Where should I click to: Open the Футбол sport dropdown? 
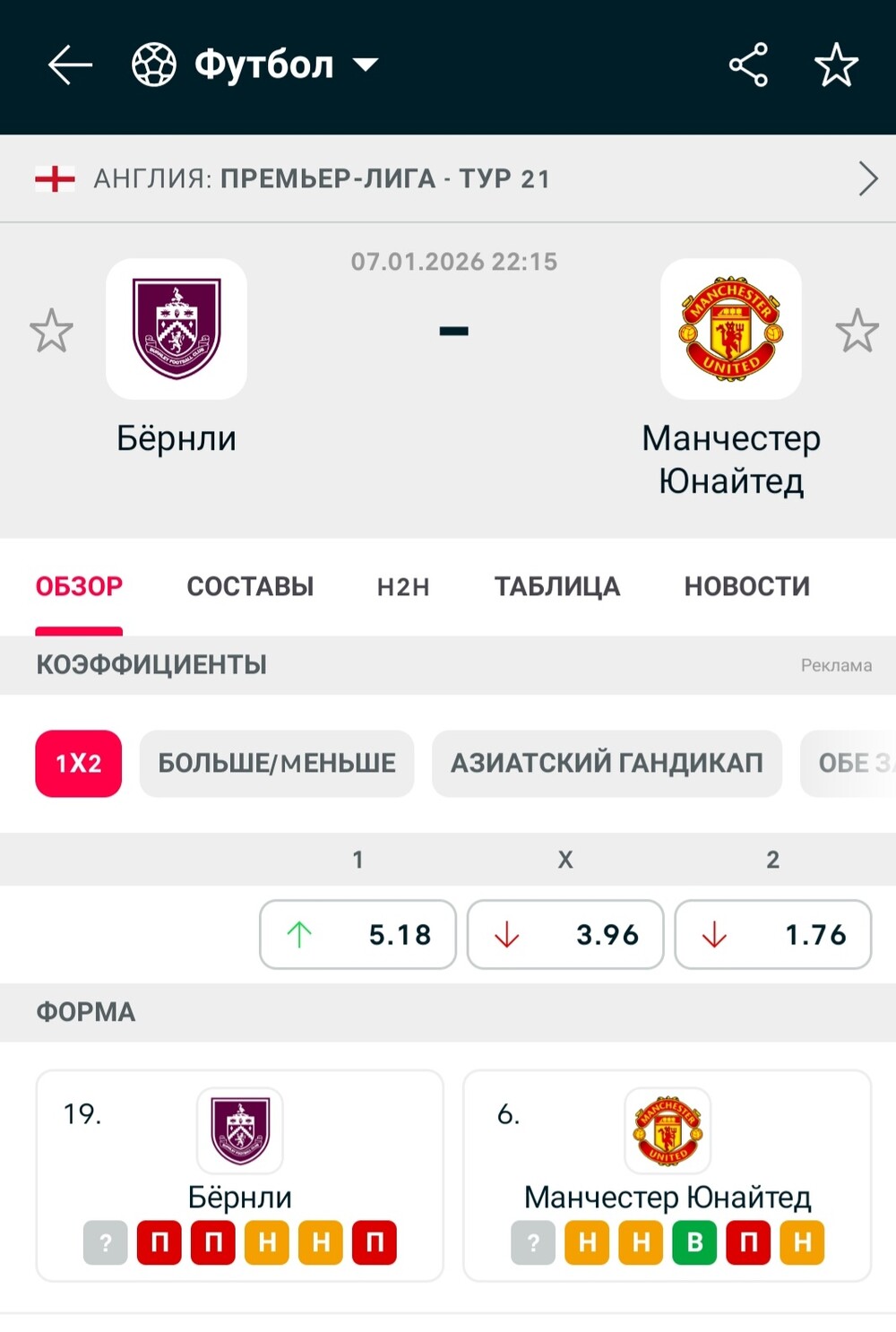(x=257, y=65)
